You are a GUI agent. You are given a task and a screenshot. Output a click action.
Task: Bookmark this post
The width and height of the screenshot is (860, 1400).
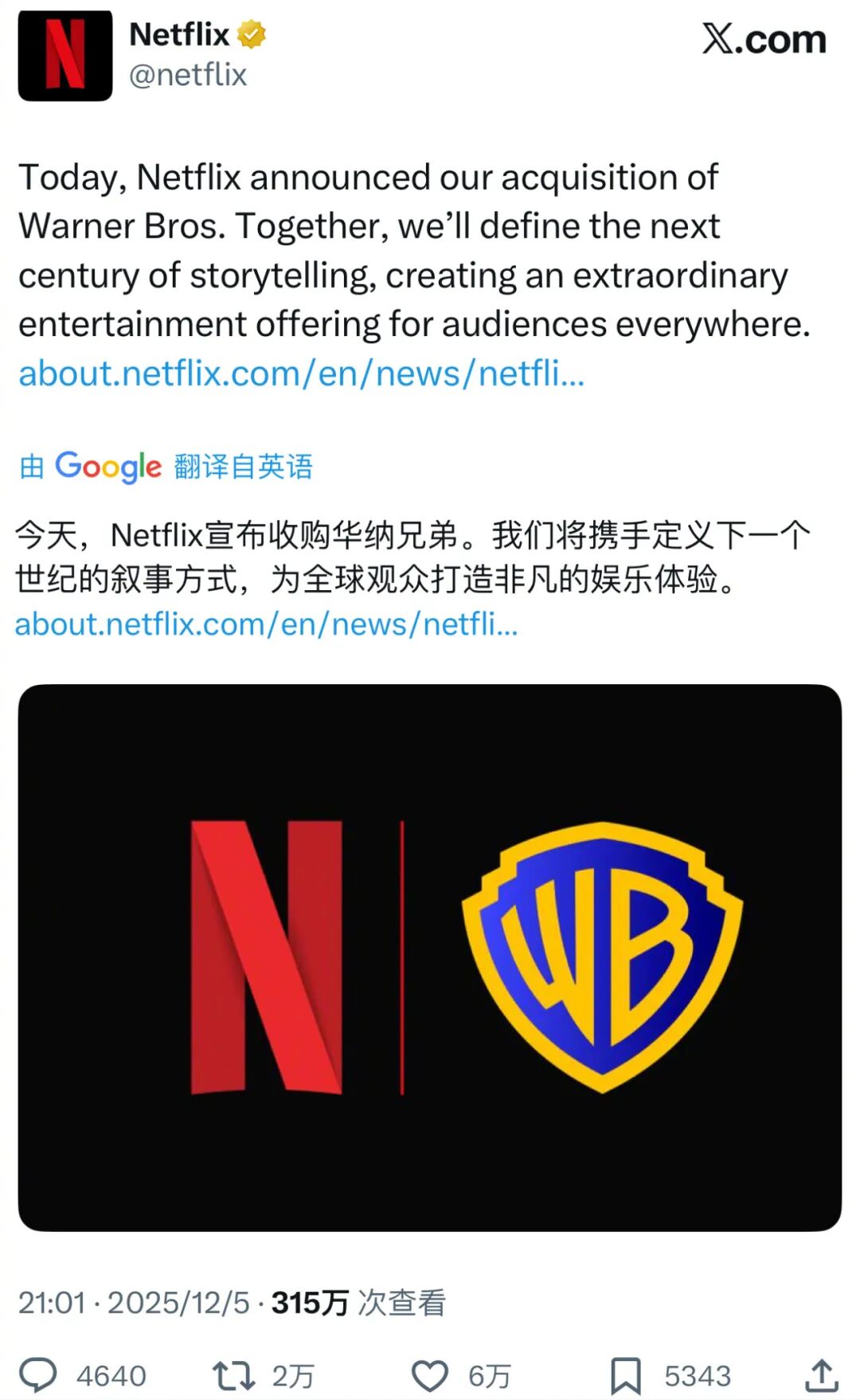coord(626,1375)
